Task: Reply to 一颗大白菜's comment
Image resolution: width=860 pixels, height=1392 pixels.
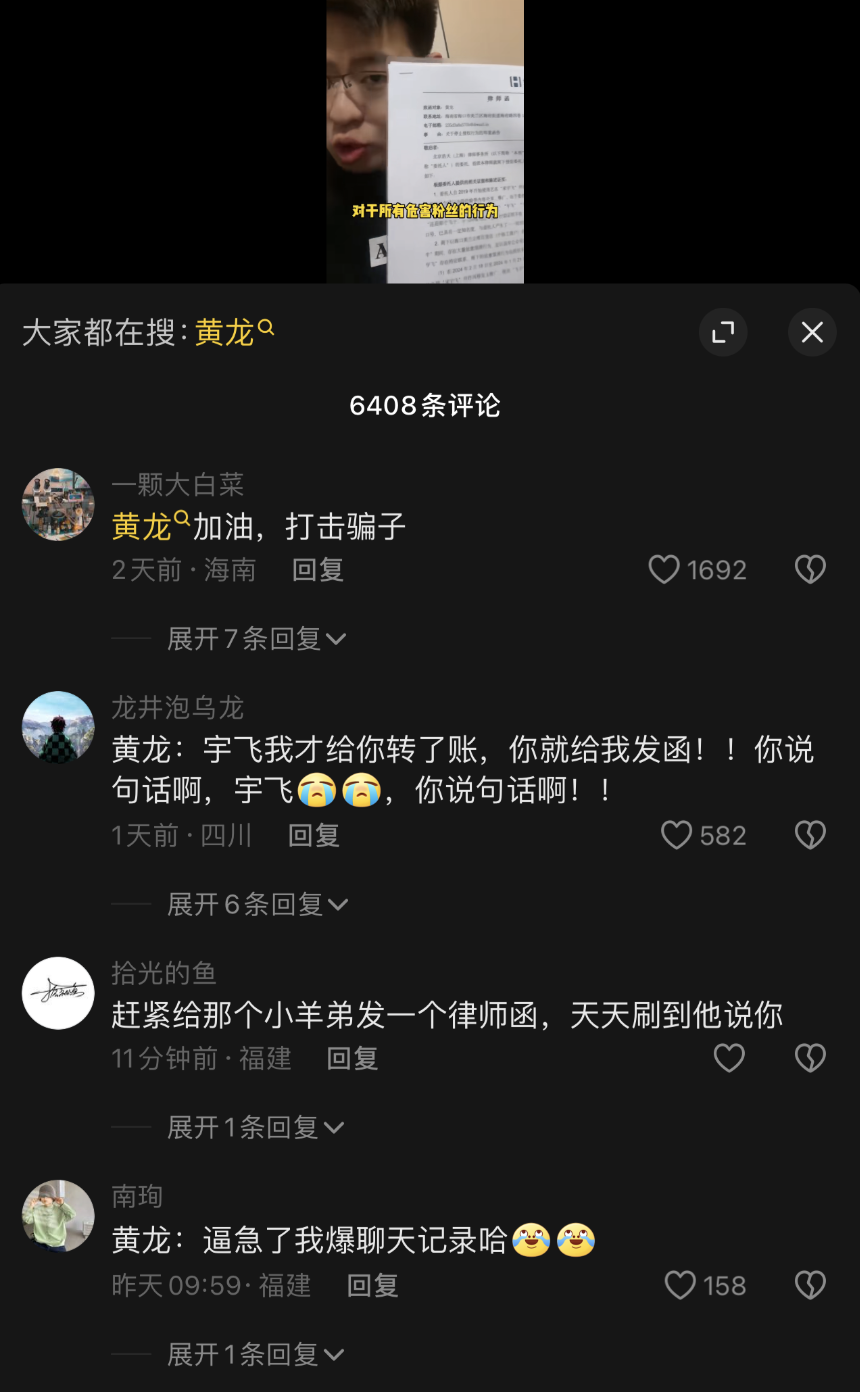Action: coord(318,570)
